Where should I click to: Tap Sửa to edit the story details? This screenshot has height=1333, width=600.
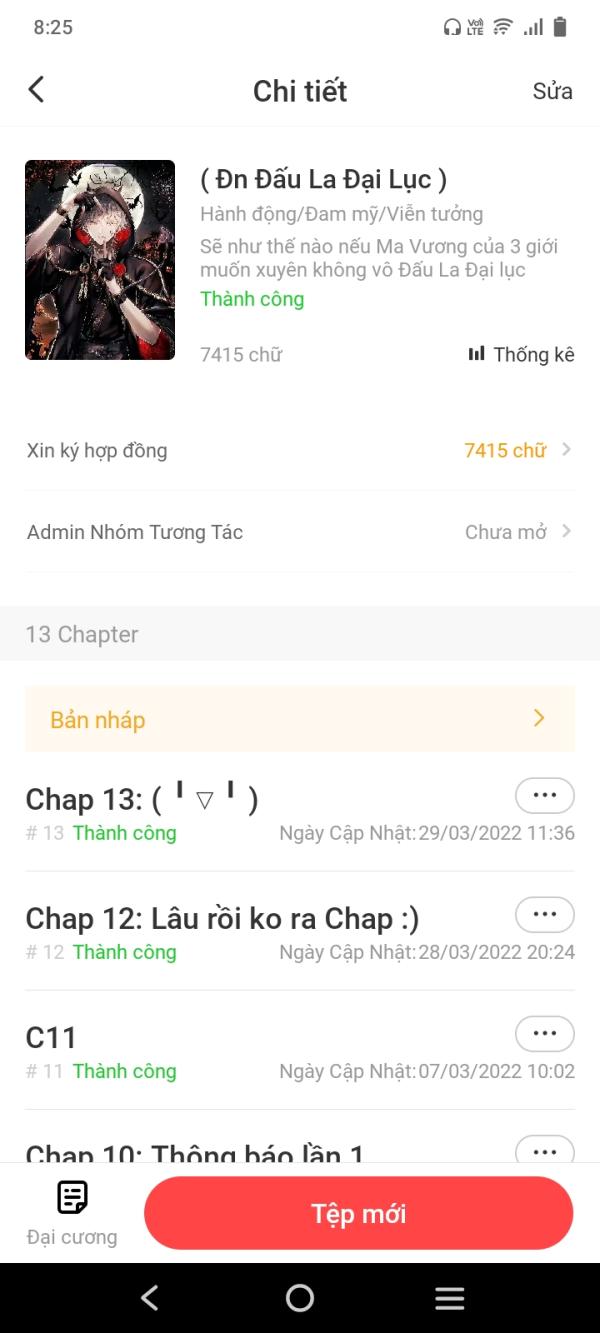[x=552, y=91]
